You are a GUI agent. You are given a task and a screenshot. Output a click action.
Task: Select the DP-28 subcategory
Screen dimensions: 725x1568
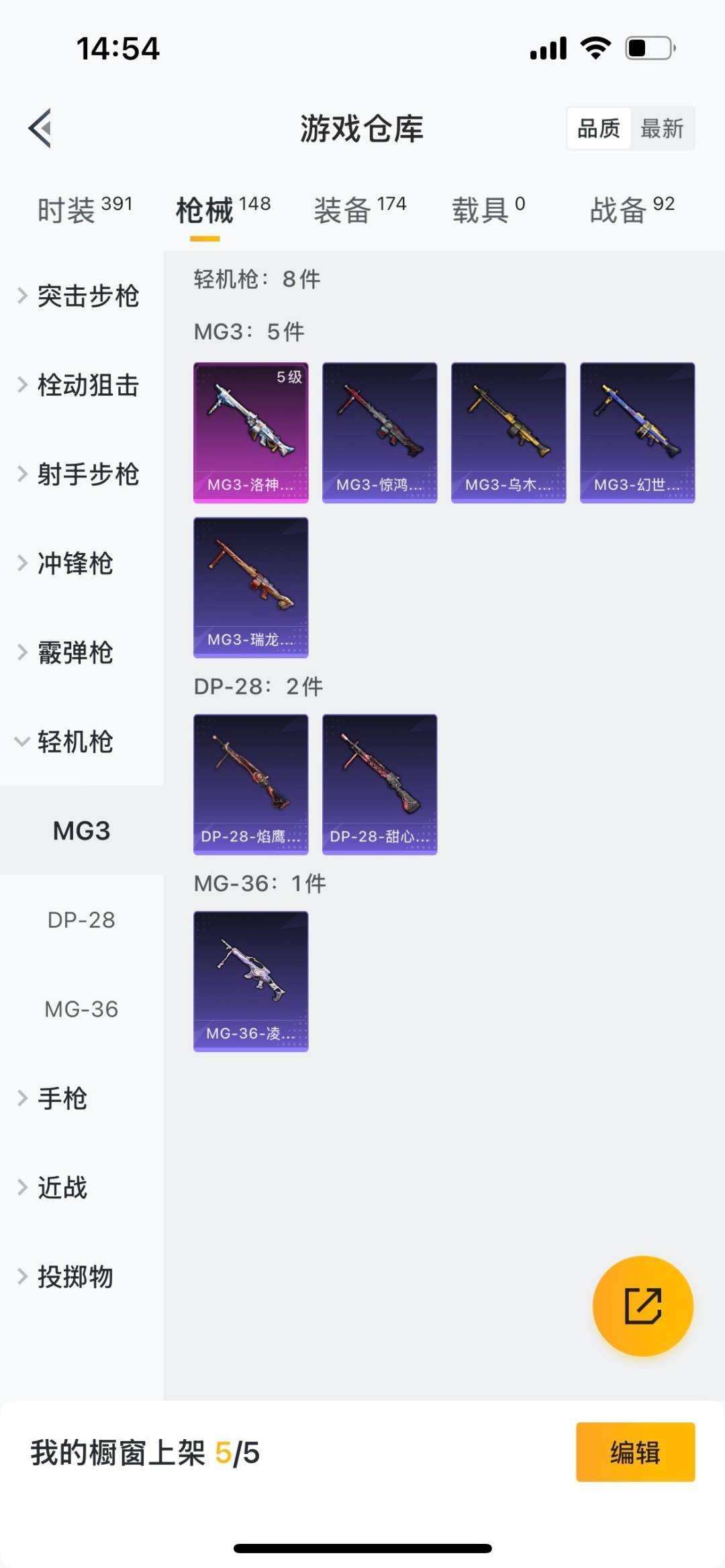click(x=81, y=920)
